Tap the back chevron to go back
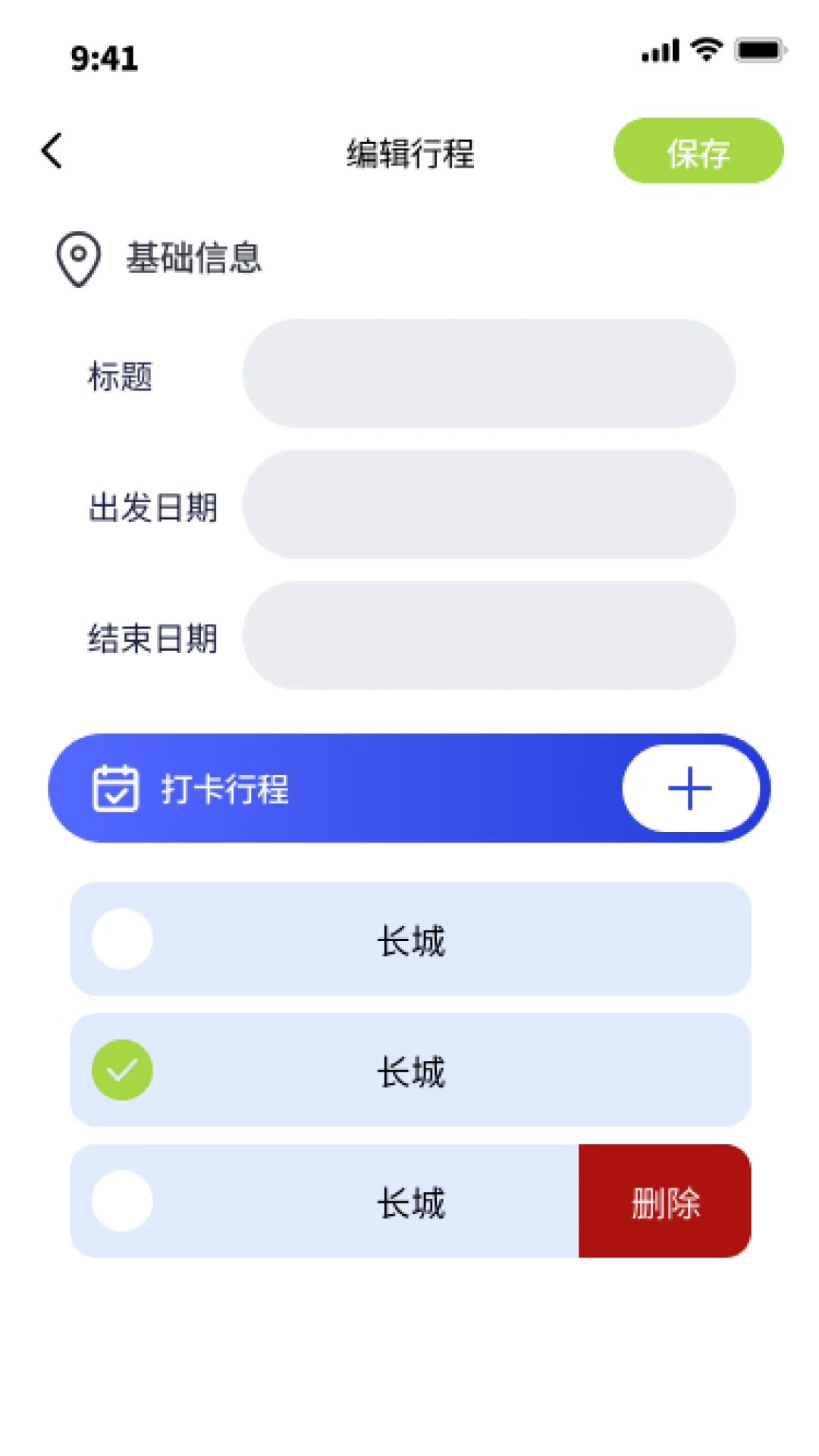 (x=52, y=150)
